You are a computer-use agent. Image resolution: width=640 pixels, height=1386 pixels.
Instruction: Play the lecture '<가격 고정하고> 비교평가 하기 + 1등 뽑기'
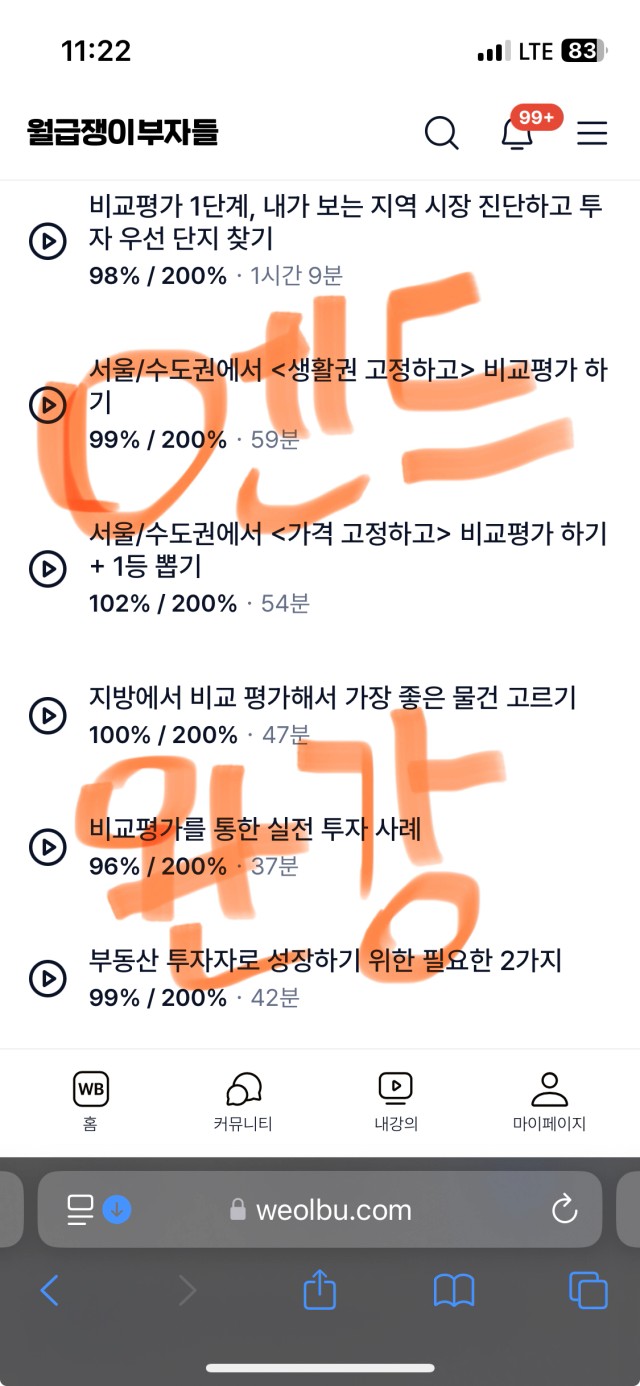coord(47,568)
